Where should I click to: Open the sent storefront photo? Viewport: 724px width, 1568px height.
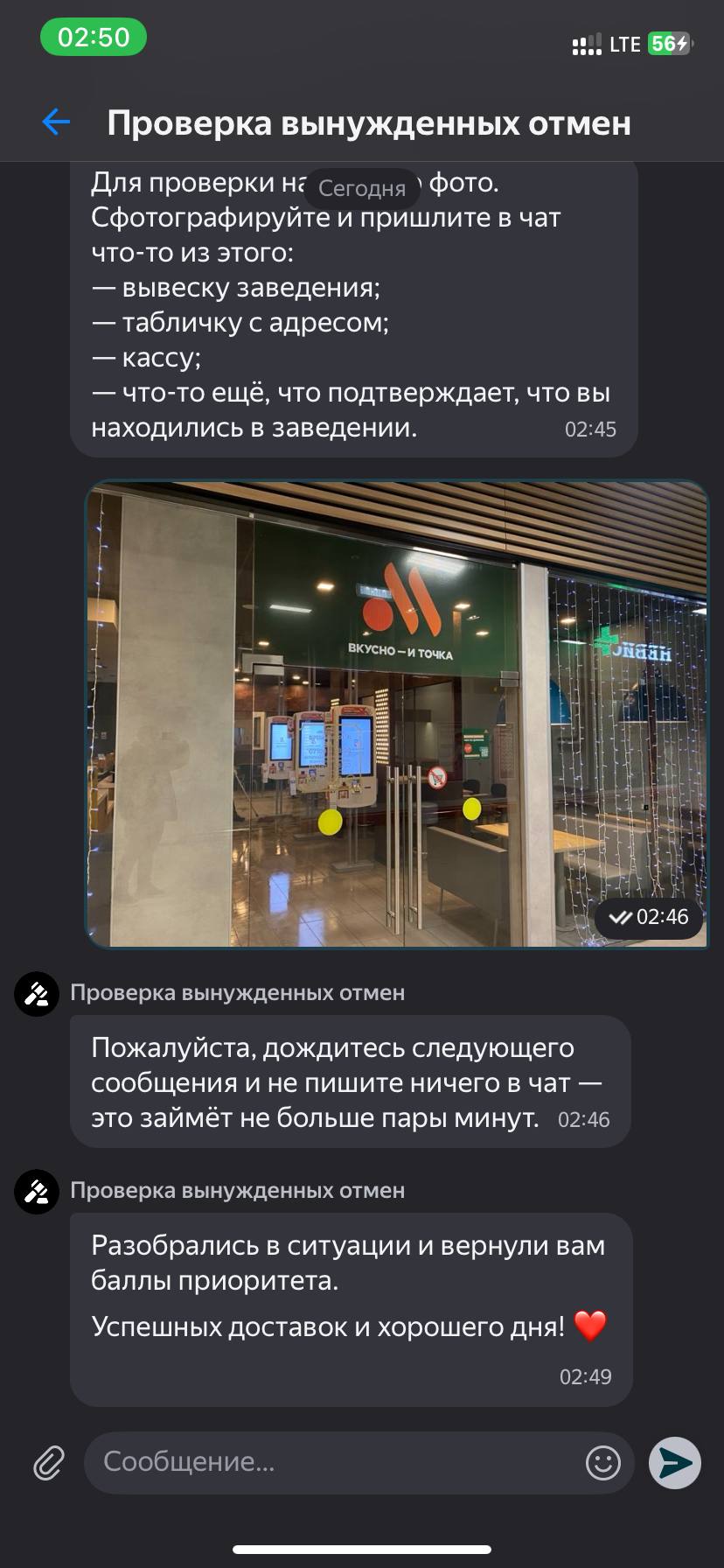click(396, 713)
